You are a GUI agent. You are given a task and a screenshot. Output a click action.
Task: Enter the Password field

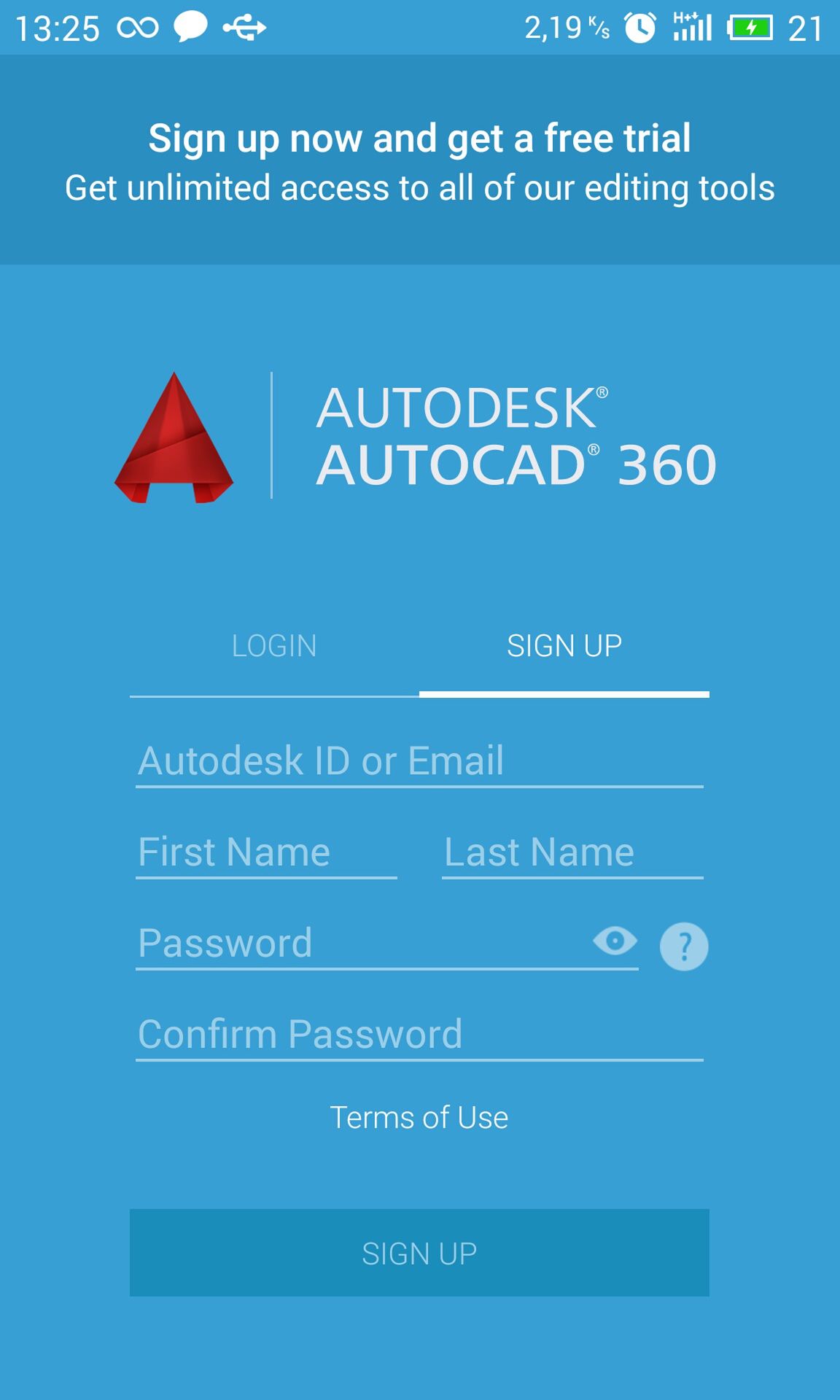coord(362,943)
